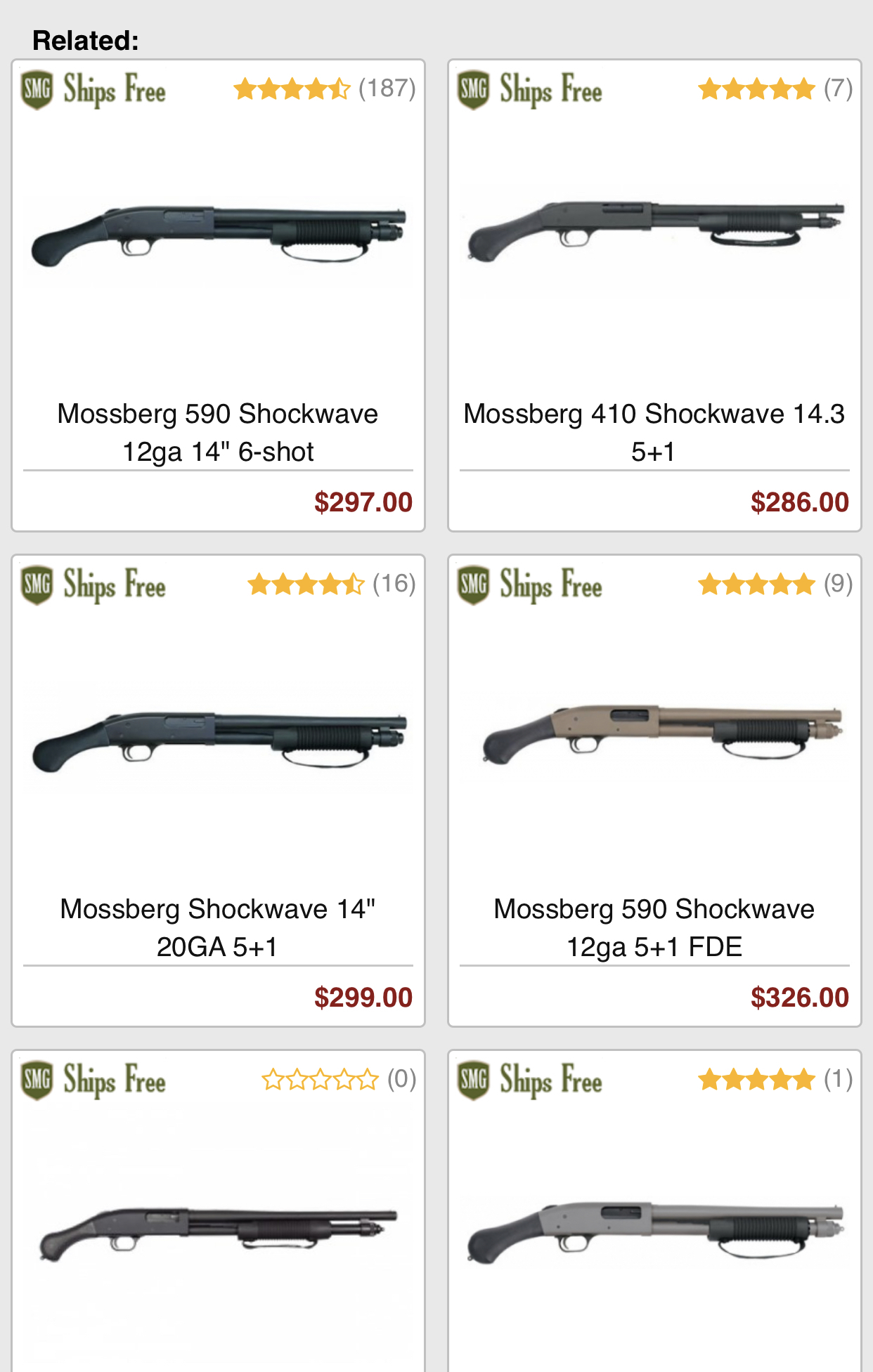
Task: View the Mossberg 410 Shockwave 14.3 5+1
Action: tap(654, 295)
